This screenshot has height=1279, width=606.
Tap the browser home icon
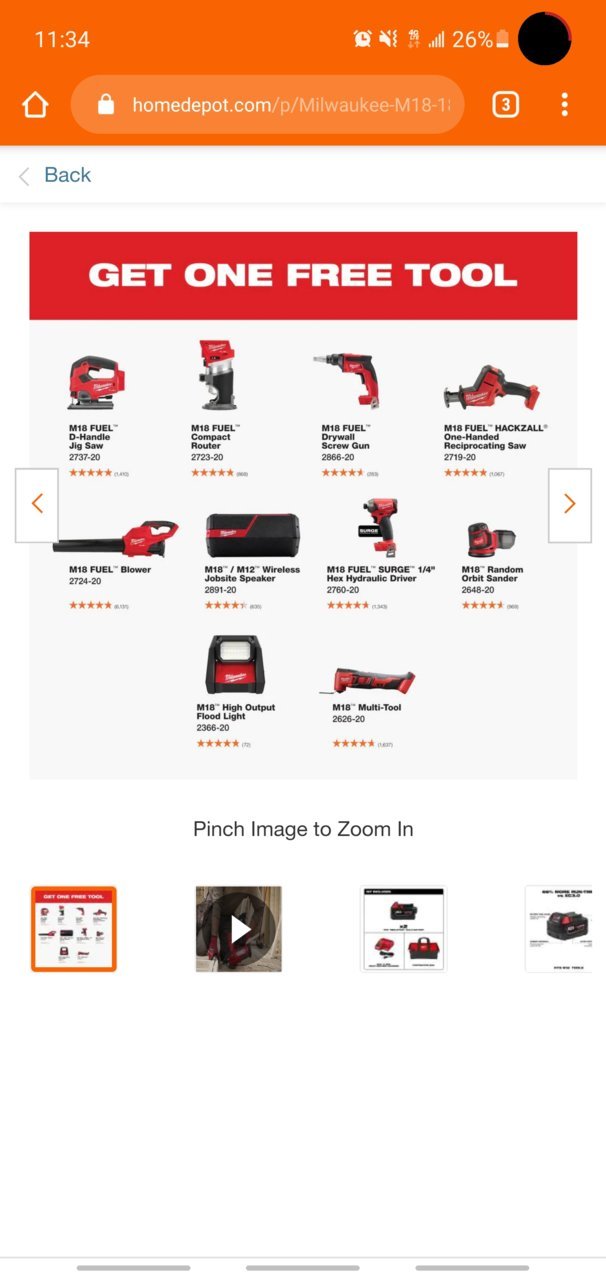35,105
